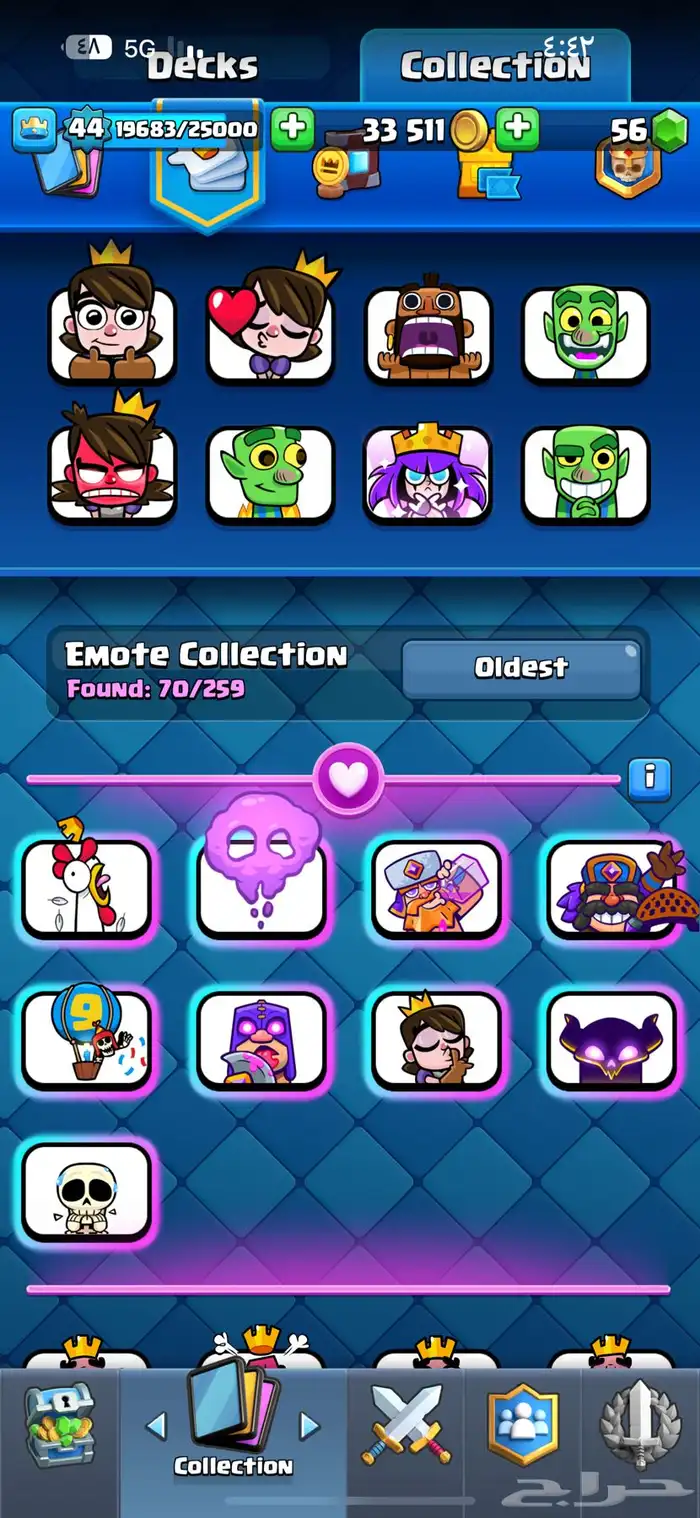Tap the laughing goblin emote in deck
The image size is (700, 1518).
pyautogui.click(x=586, y=333)
